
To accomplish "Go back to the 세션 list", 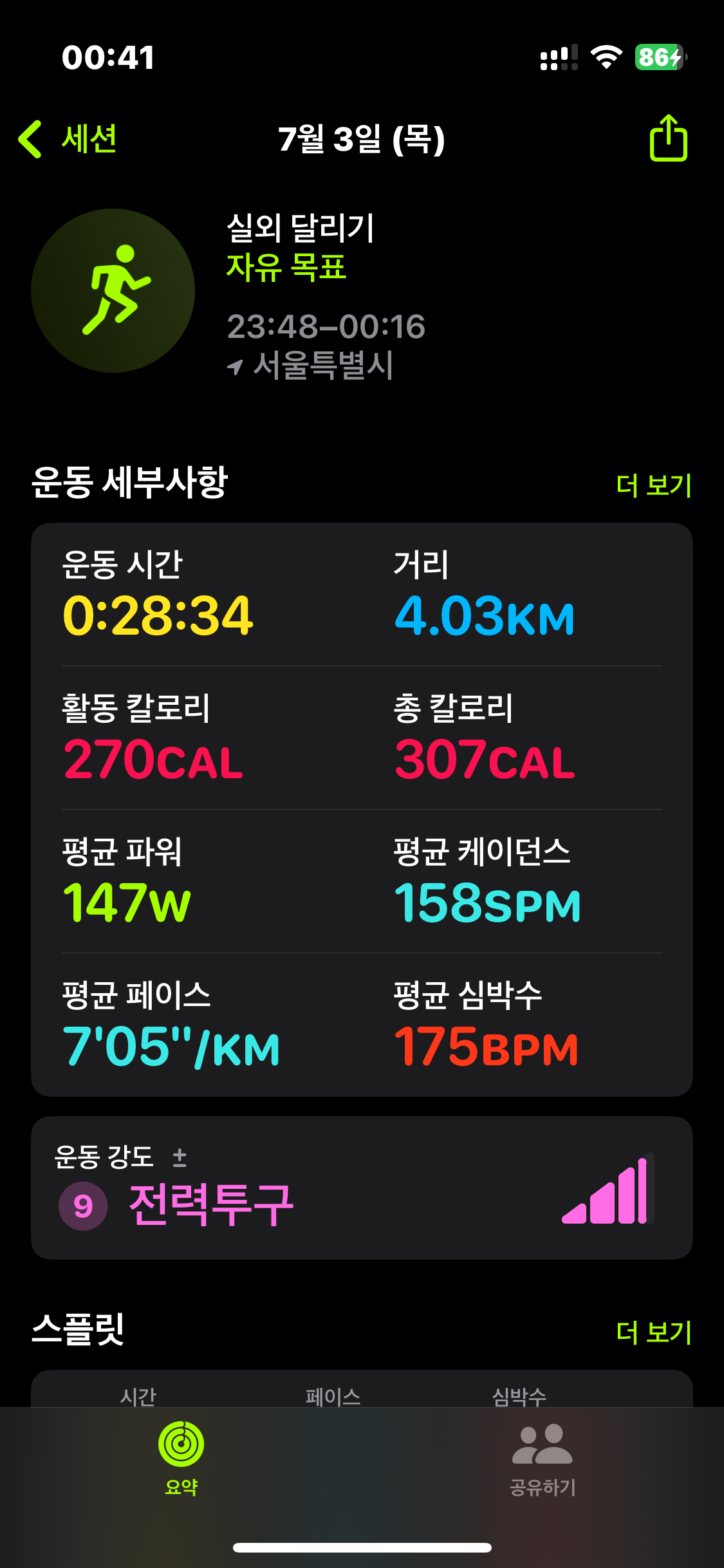I will click(x=68, y=139).
